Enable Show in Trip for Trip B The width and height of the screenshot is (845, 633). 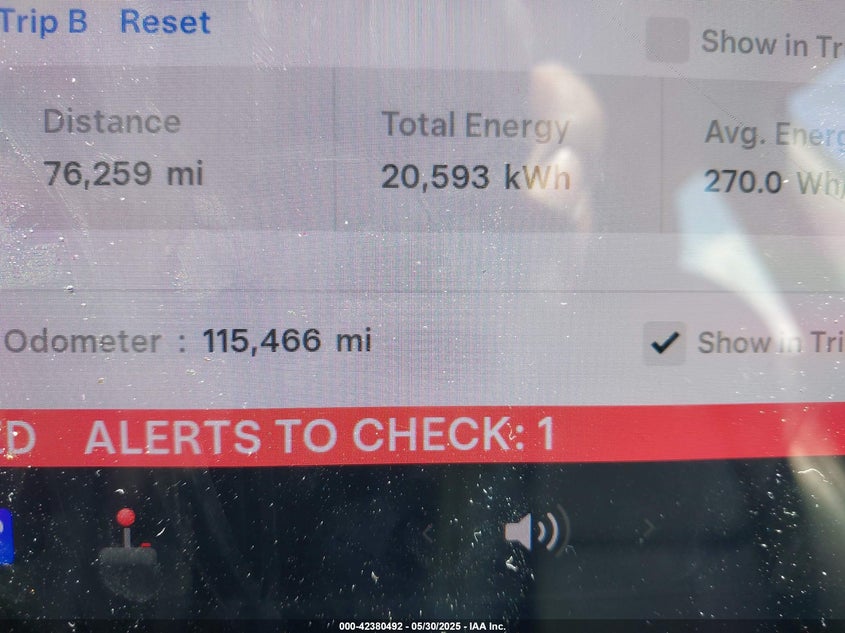tap(667, 42)
